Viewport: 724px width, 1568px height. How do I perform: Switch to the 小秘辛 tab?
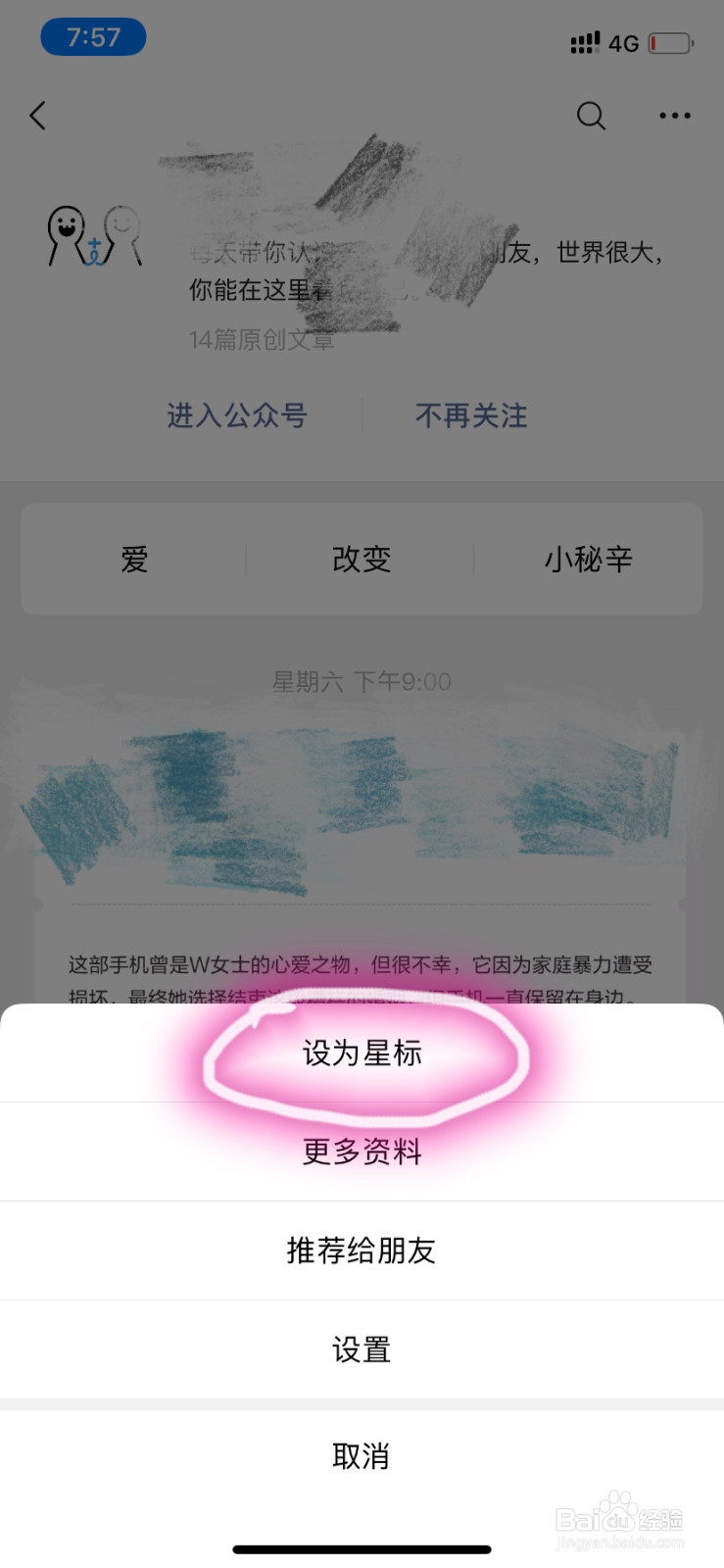click(588, 559)
